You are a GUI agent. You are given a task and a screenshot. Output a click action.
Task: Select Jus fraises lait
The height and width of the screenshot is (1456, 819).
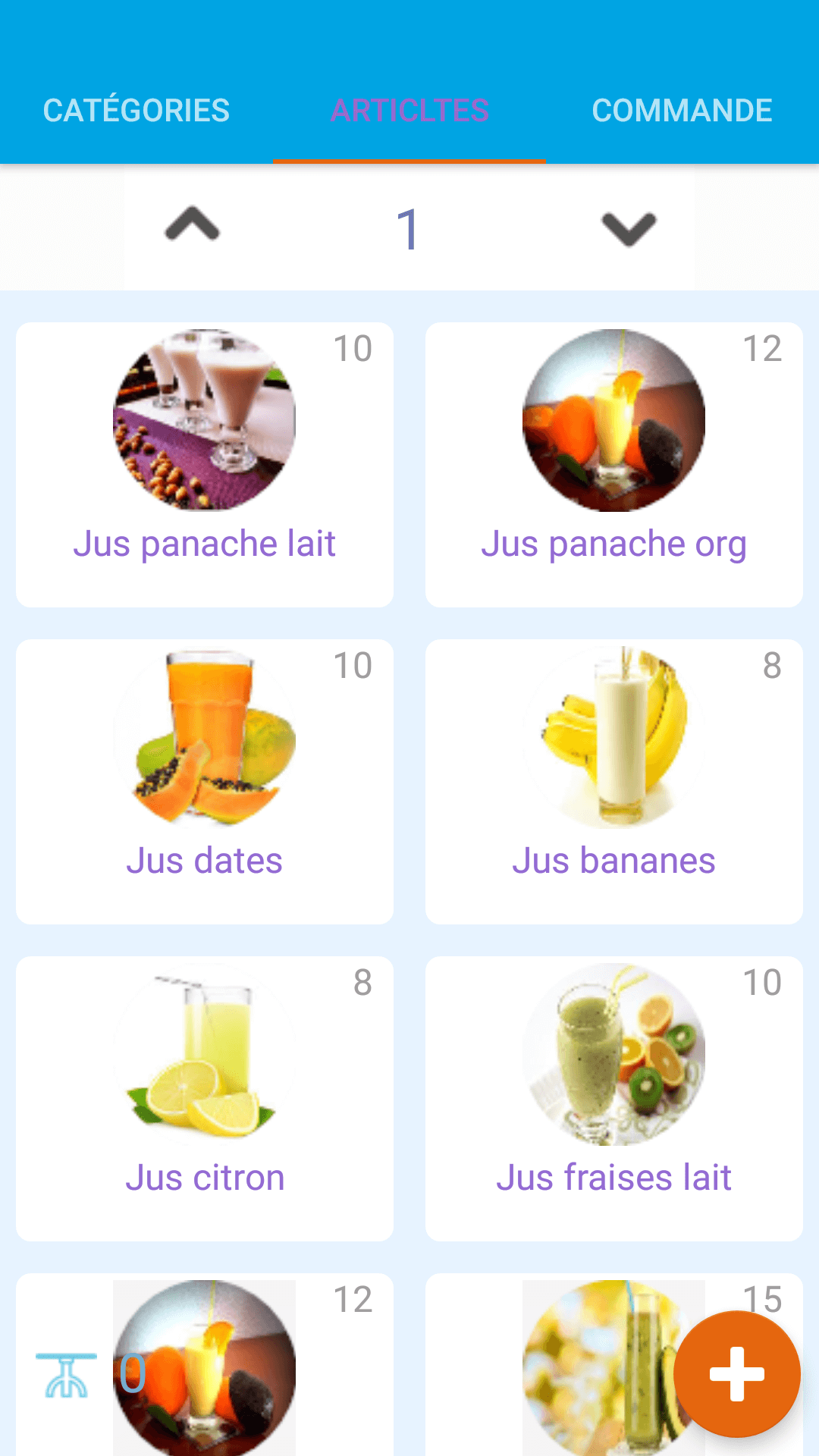(x=614, y=1098)
